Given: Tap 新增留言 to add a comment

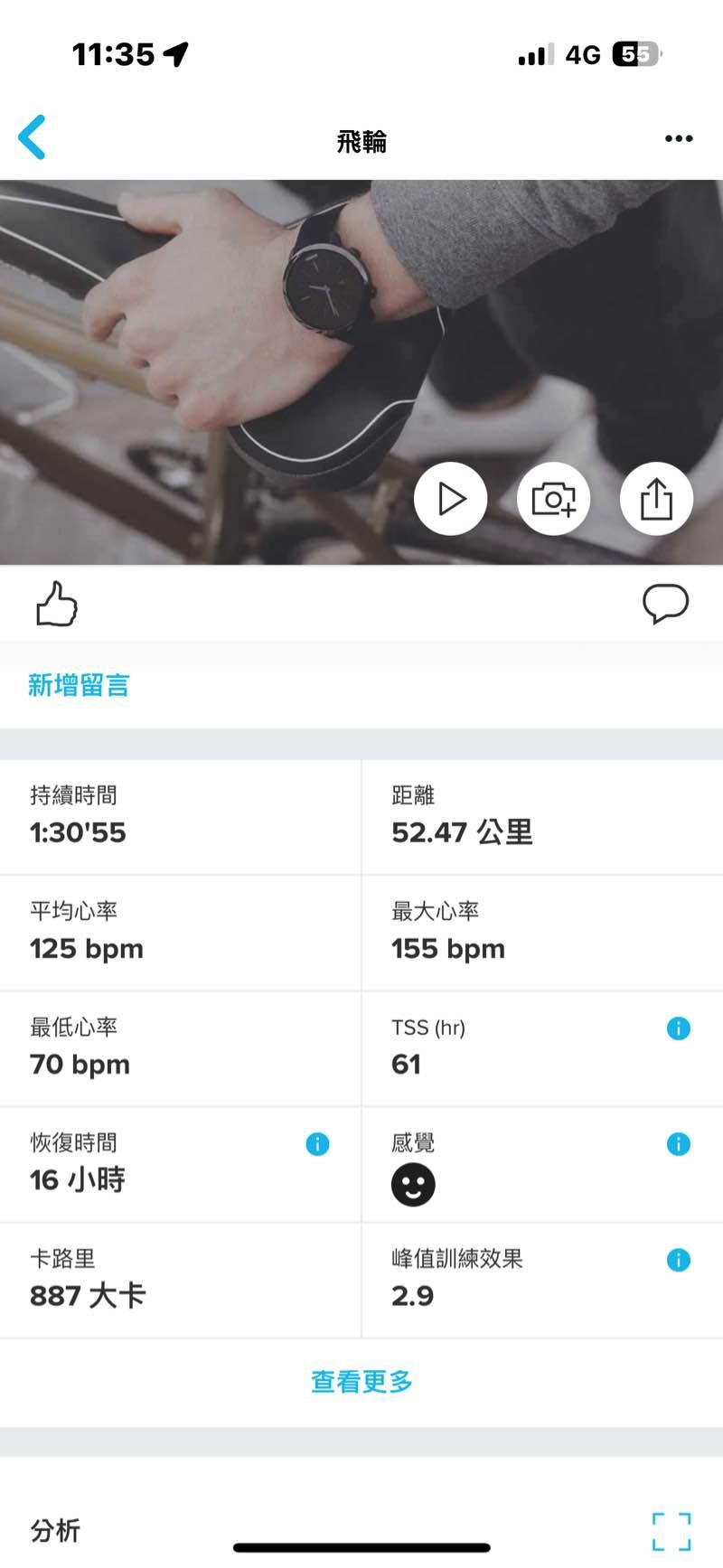Looking at the screenshot, I should [x=79, y=685].
